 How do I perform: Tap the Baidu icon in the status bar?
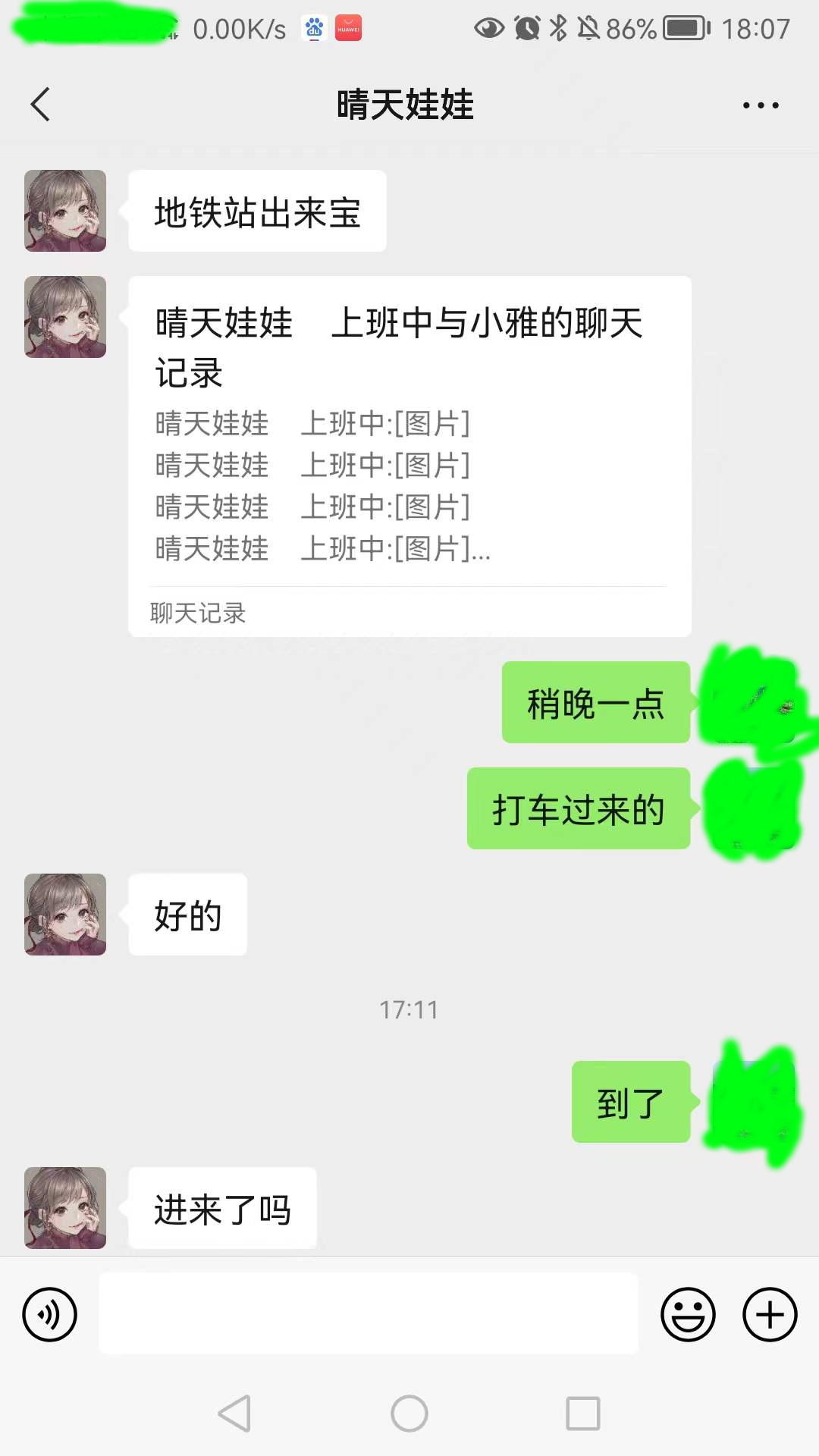[x=313, y=27]
